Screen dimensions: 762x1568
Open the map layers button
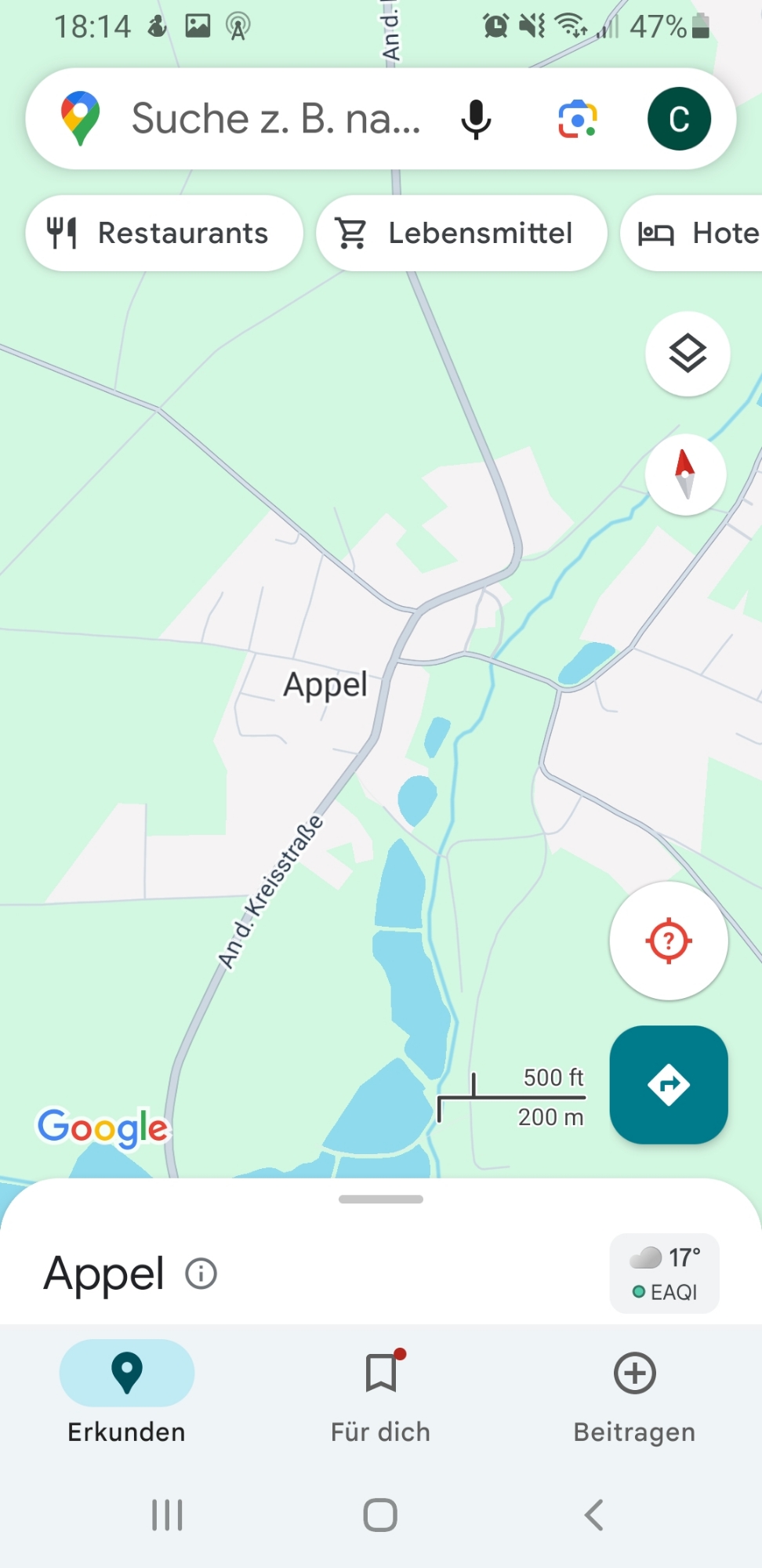[688, 354]
